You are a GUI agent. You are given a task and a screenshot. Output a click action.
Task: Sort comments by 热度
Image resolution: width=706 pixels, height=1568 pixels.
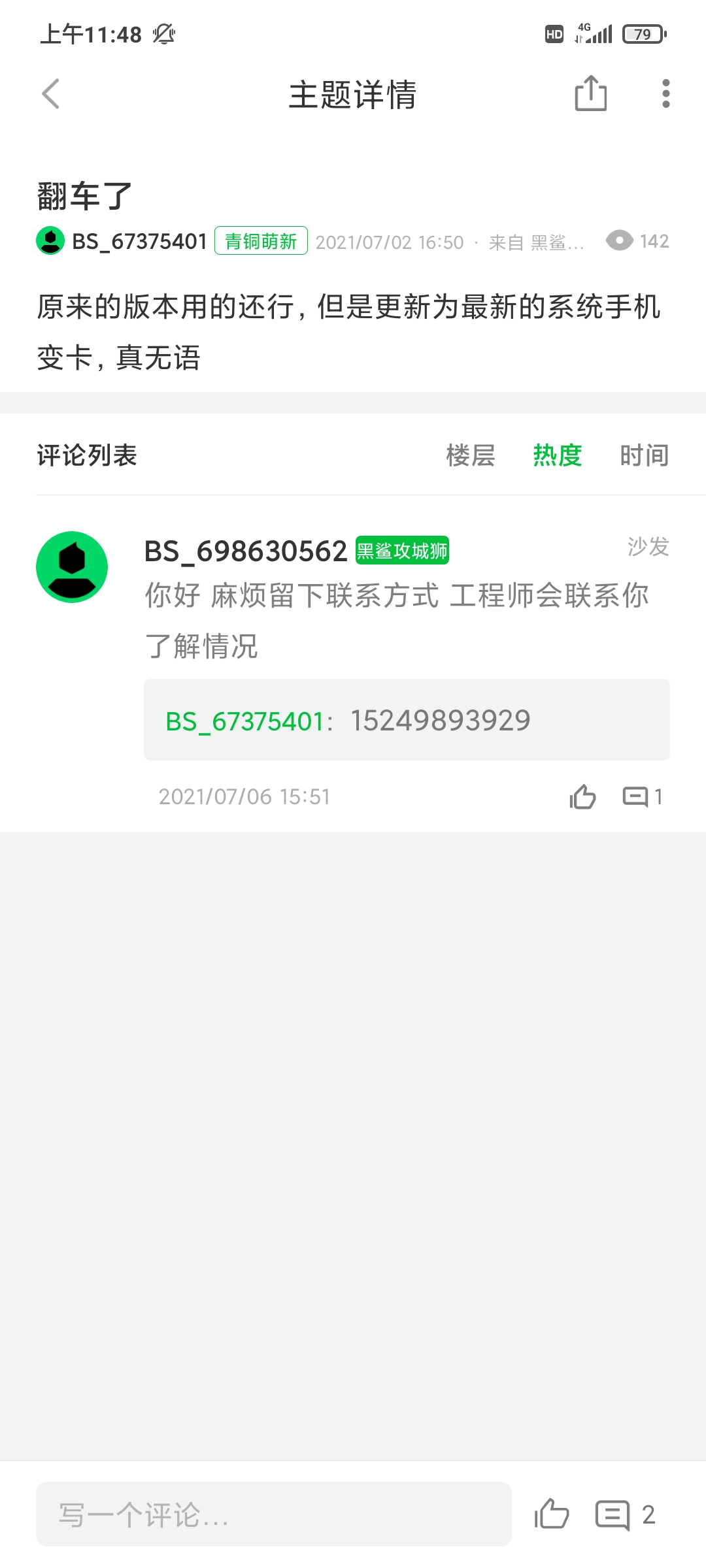click(x=558, y=455)
